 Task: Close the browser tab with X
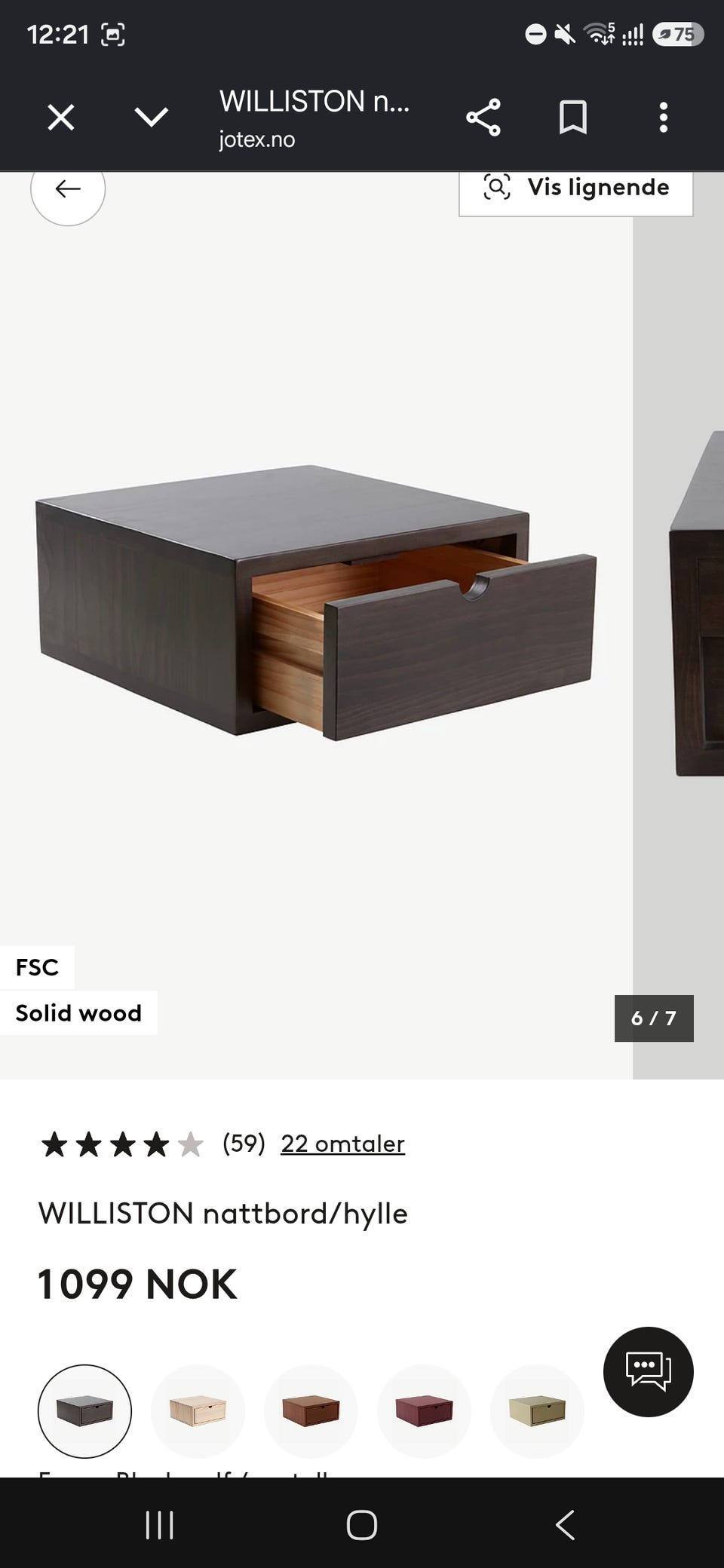(61, 118)
